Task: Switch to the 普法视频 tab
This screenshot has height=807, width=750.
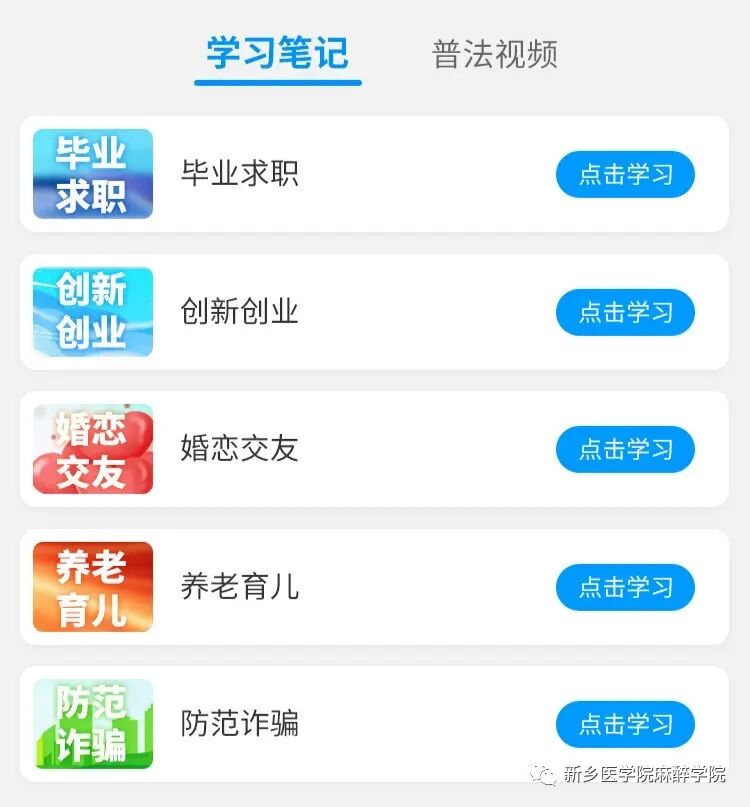Action: (x=494, y=54)
